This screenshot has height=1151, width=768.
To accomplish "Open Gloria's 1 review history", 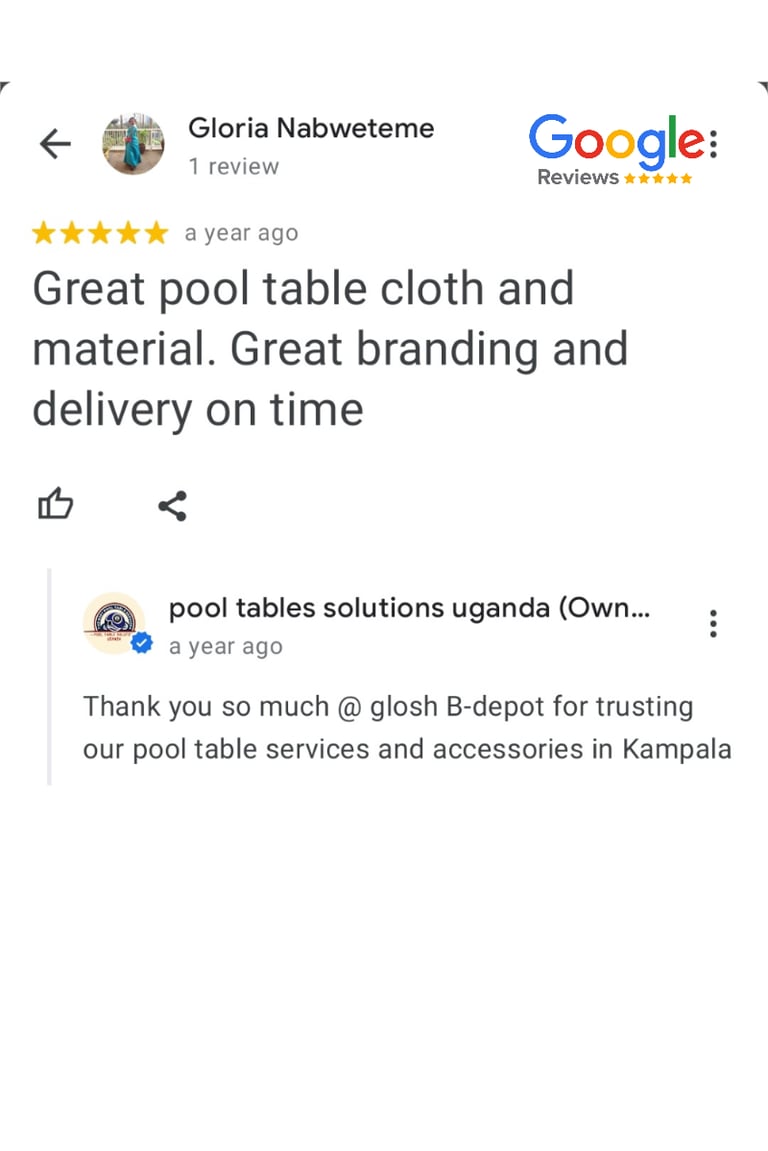I will coord(232,166).
